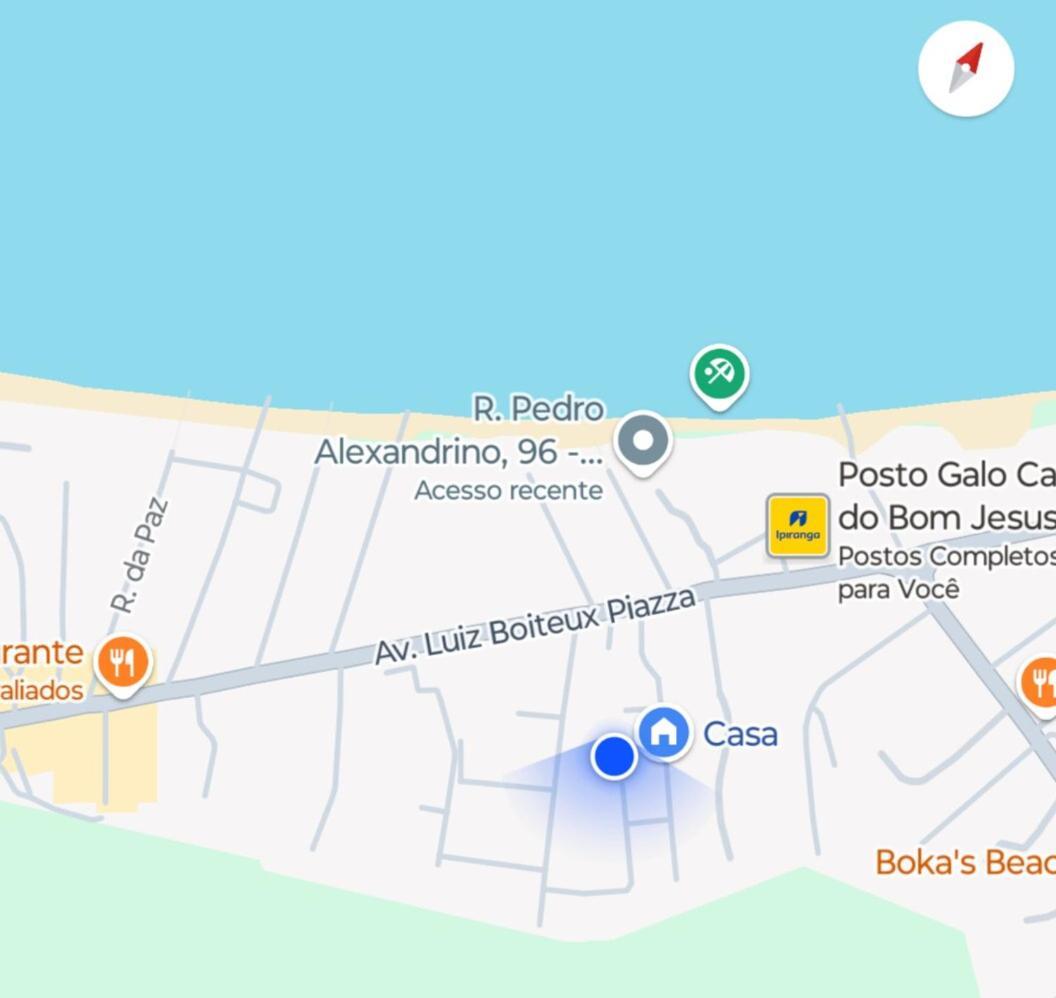Open the Casa home pin
The image size is (1056, 998).
point(664,733)
